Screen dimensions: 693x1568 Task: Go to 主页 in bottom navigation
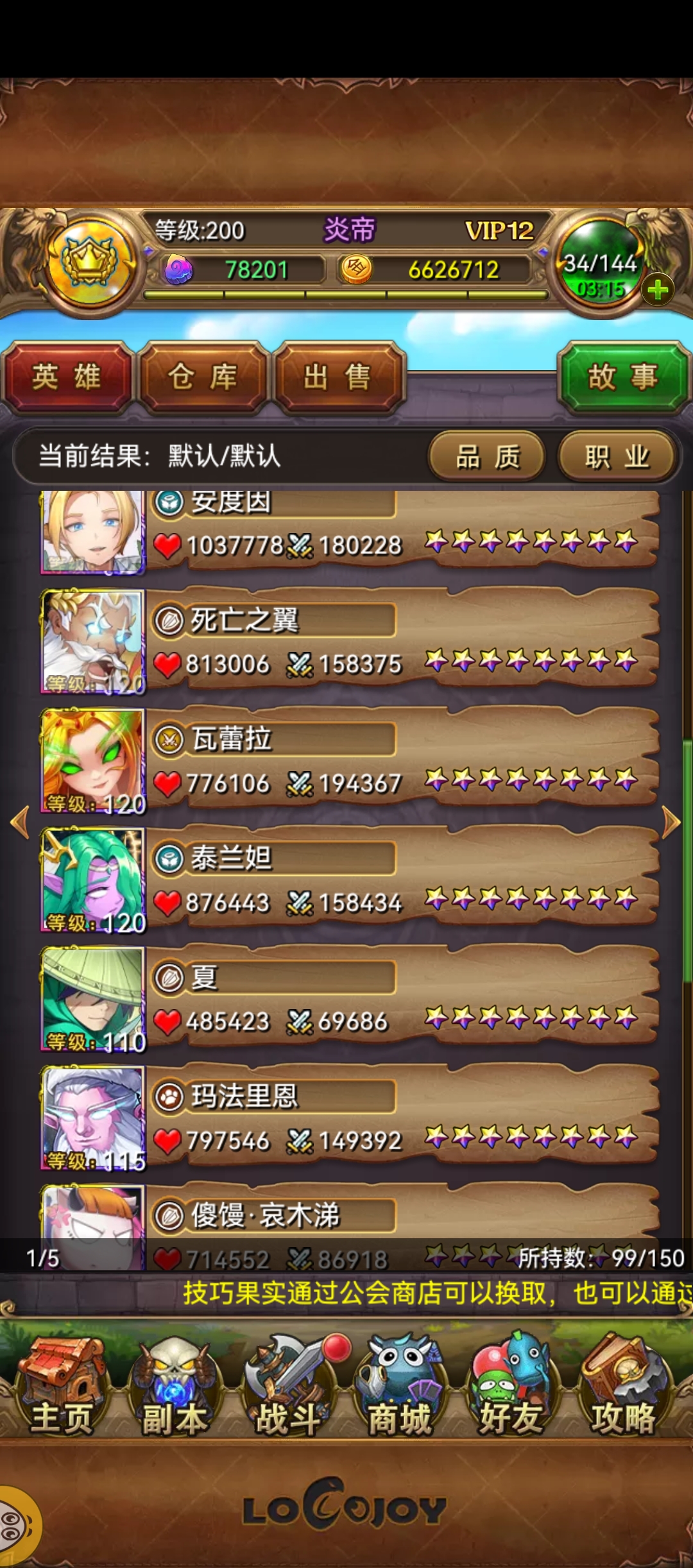tap(62, 1386)
